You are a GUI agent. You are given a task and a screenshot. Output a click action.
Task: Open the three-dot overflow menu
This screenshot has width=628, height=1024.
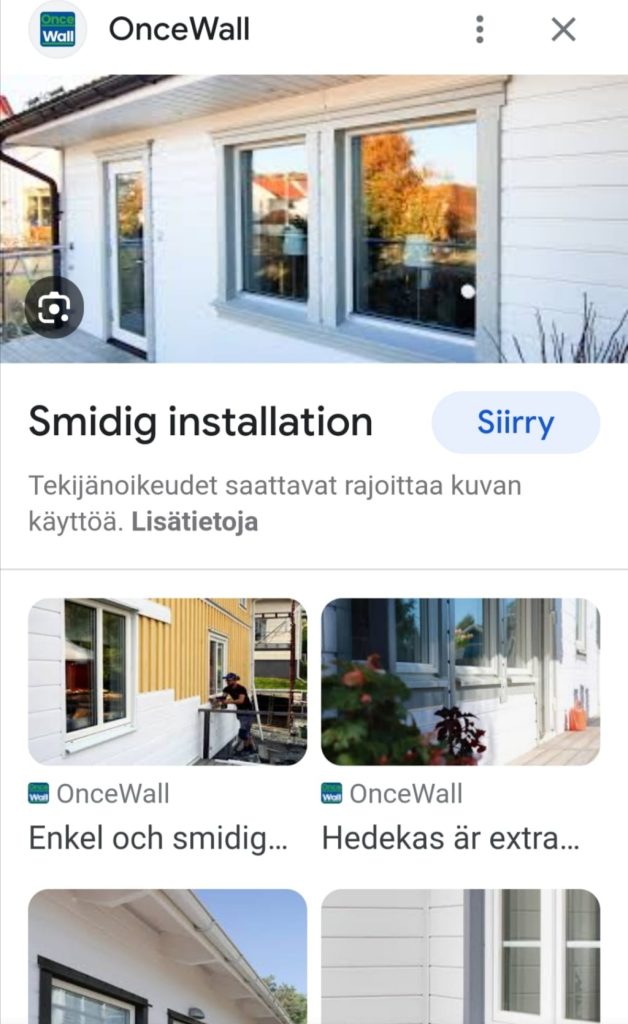click(480, 30)
